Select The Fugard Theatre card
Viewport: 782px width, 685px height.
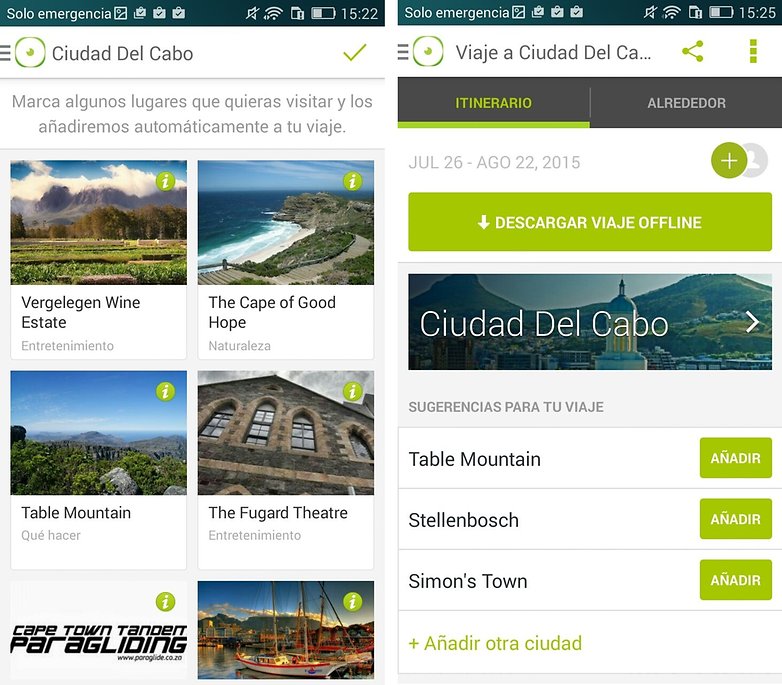[x=285, y=468]
